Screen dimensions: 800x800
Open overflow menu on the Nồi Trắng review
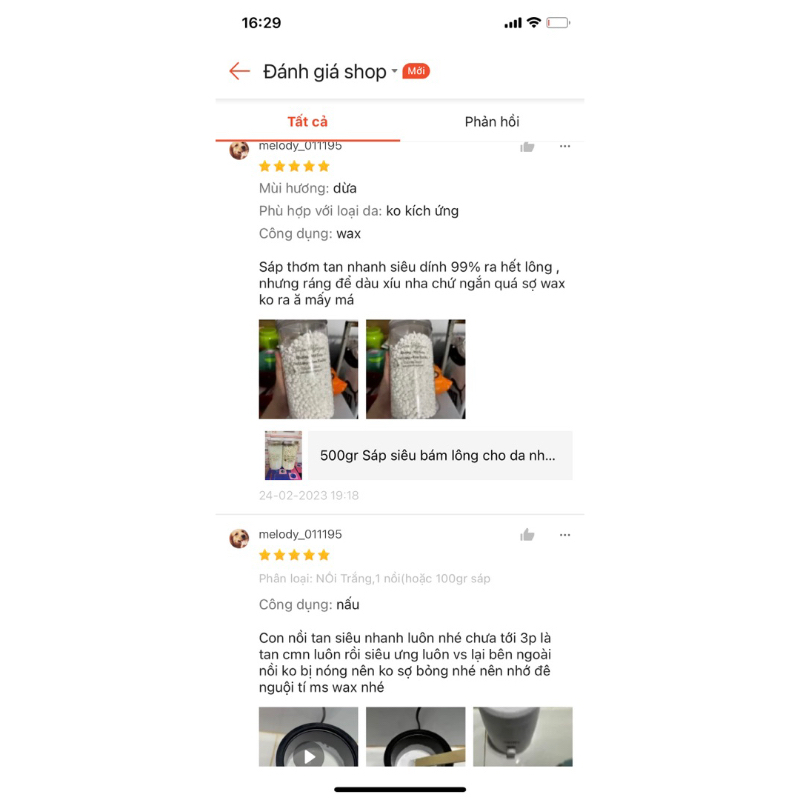pos(565,535)
